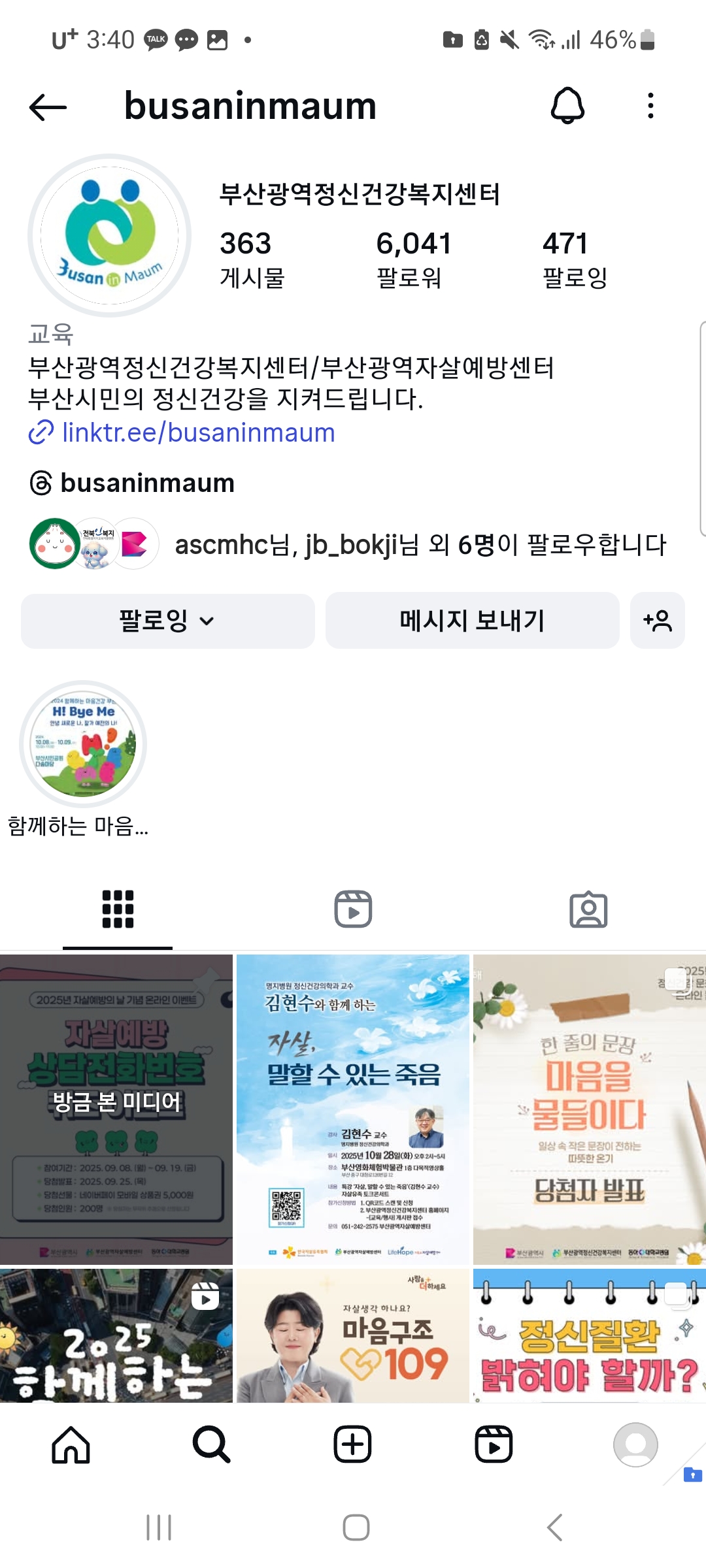706x1568 pixels.
Task: Open the 김현수 교수 lecture post
Action: [x=353, y=1109]
